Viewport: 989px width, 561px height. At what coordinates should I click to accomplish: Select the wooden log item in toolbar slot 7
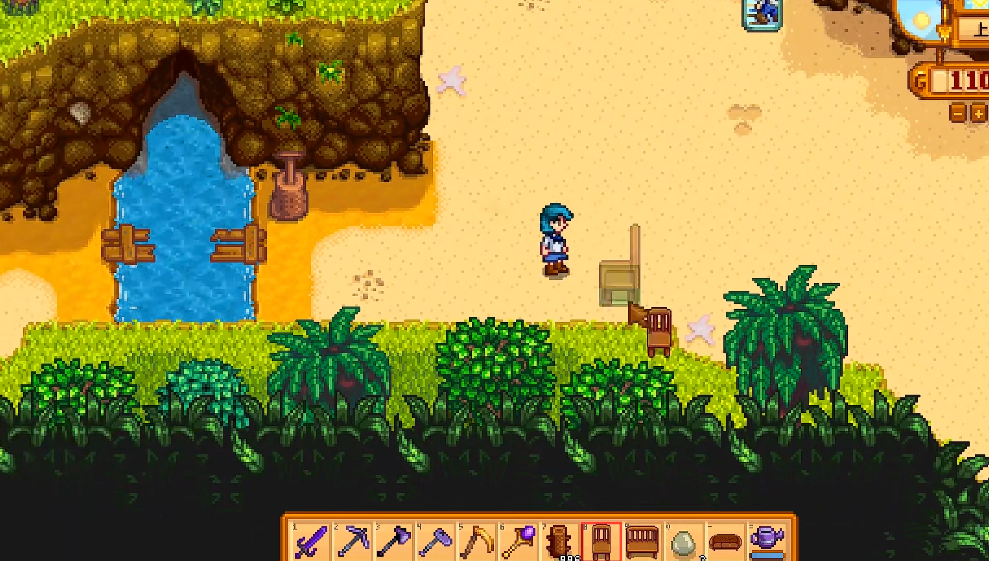click(x=560, y=543)
